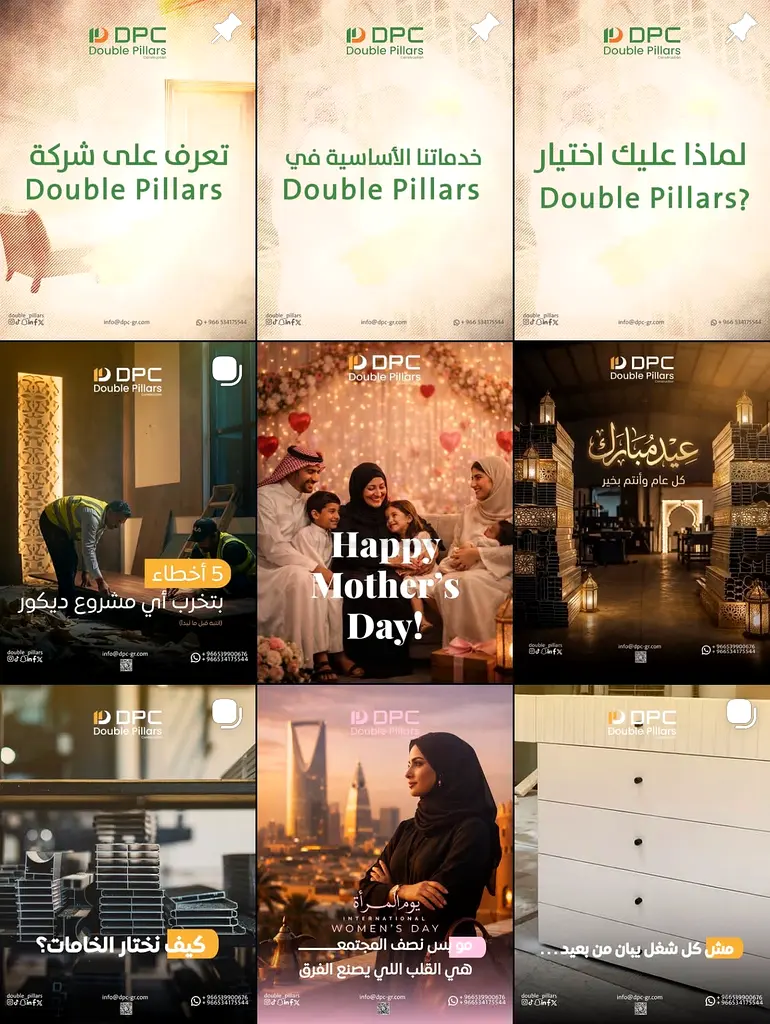The image size is (770, 1024).
Task: Open the Happy Mother's Day post
Action: point(384,512)
